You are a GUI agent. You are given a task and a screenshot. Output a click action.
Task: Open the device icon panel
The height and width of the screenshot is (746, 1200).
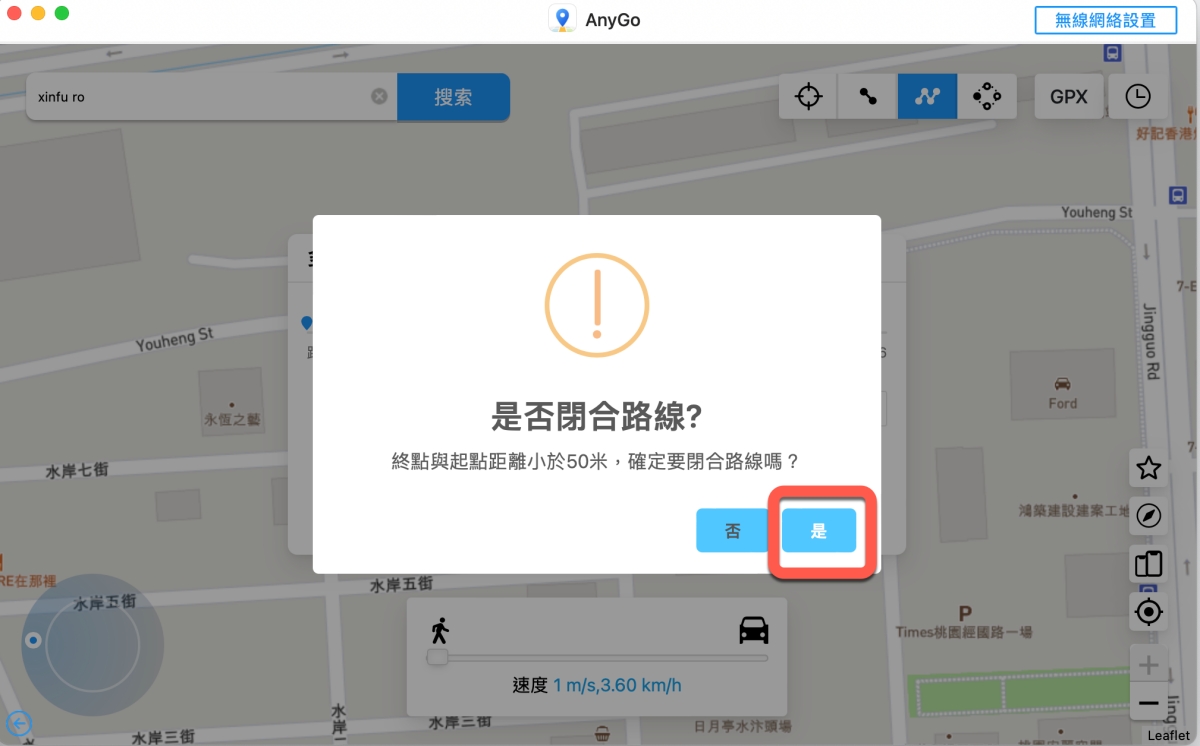pos(1149,564)
